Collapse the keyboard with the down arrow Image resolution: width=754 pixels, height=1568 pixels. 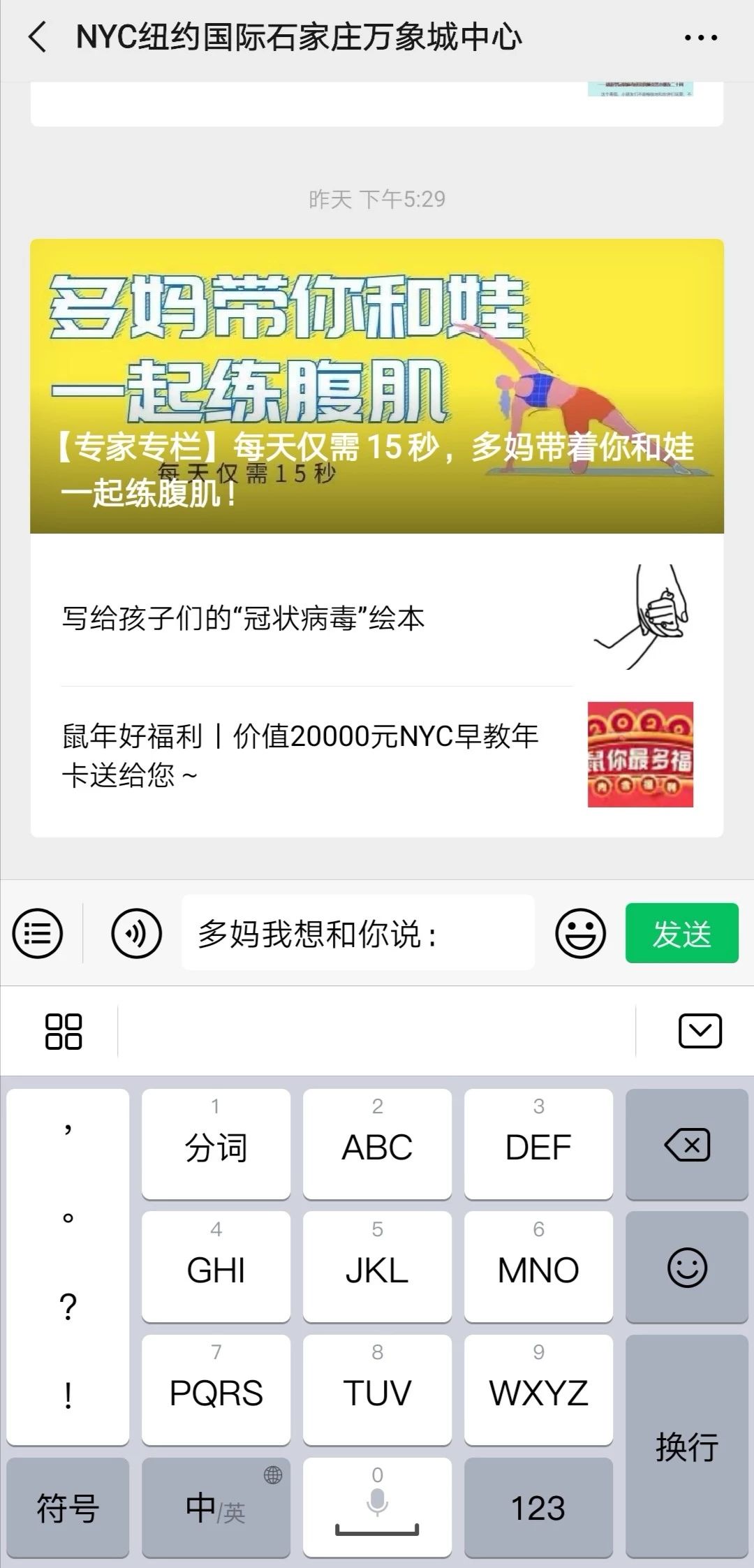click(700, 1032)
